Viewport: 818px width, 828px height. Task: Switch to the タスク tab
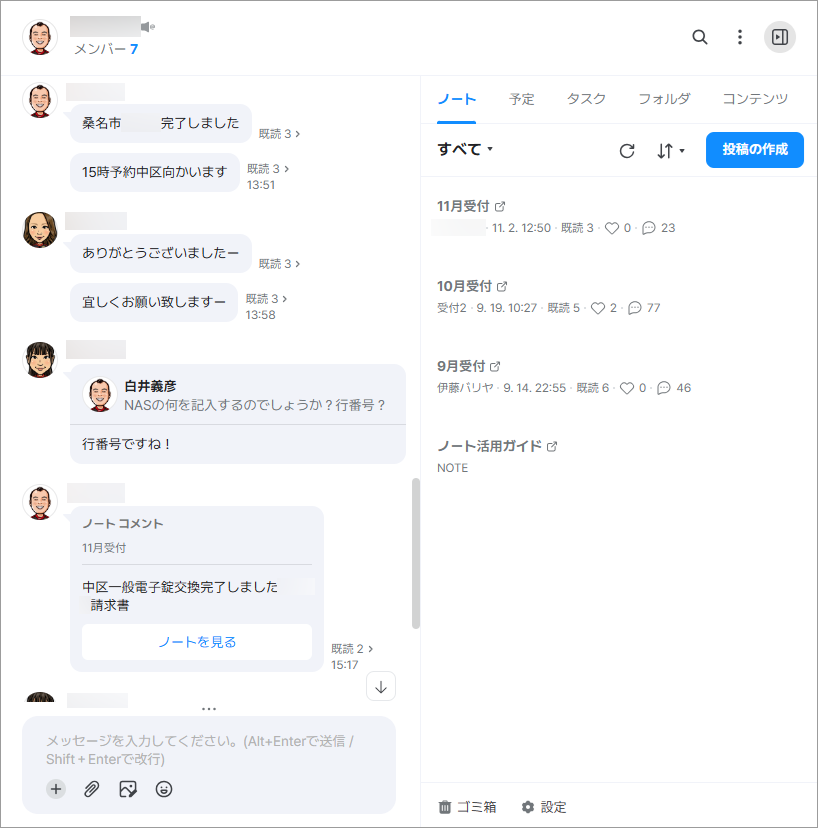pos(586,99)
